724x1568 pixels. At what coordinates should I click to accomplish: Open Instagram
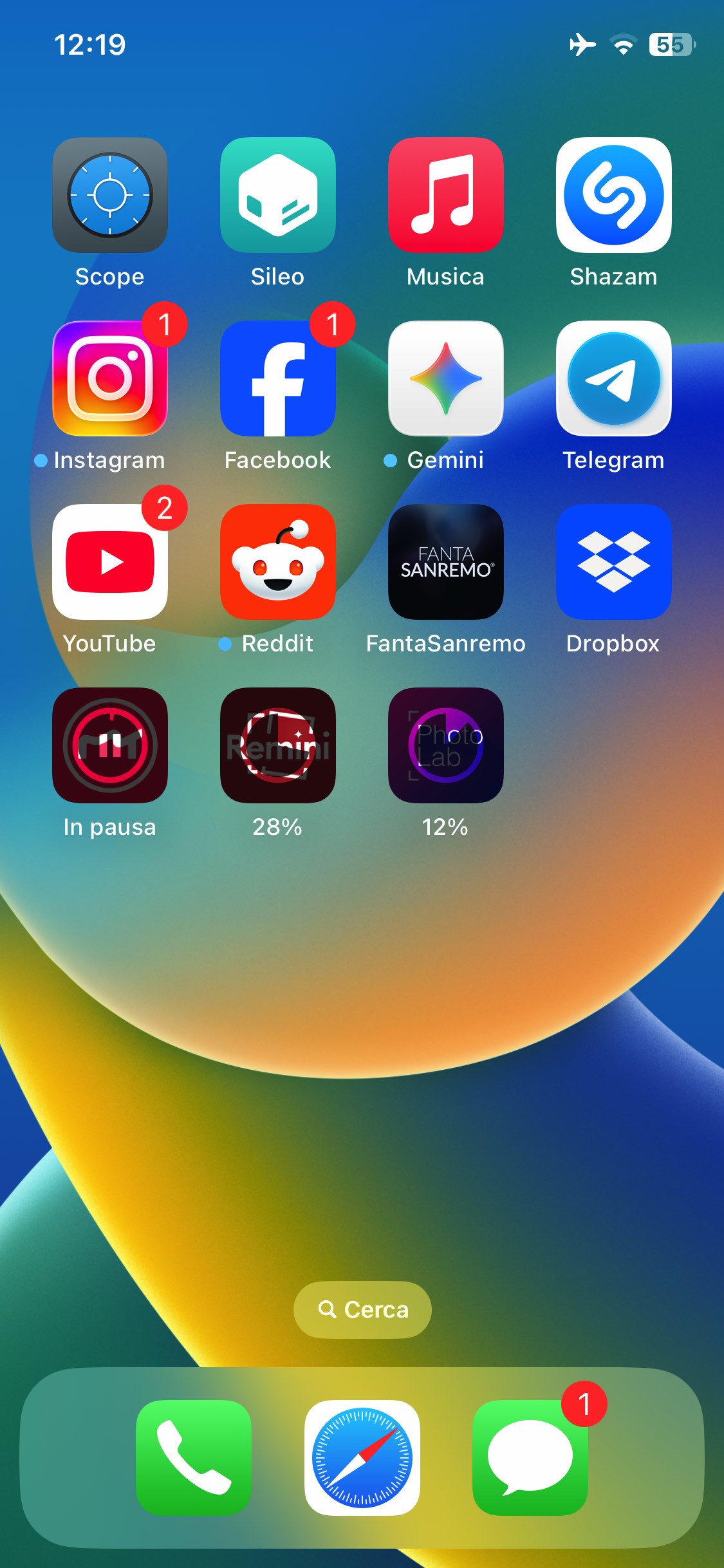(110, 378)
